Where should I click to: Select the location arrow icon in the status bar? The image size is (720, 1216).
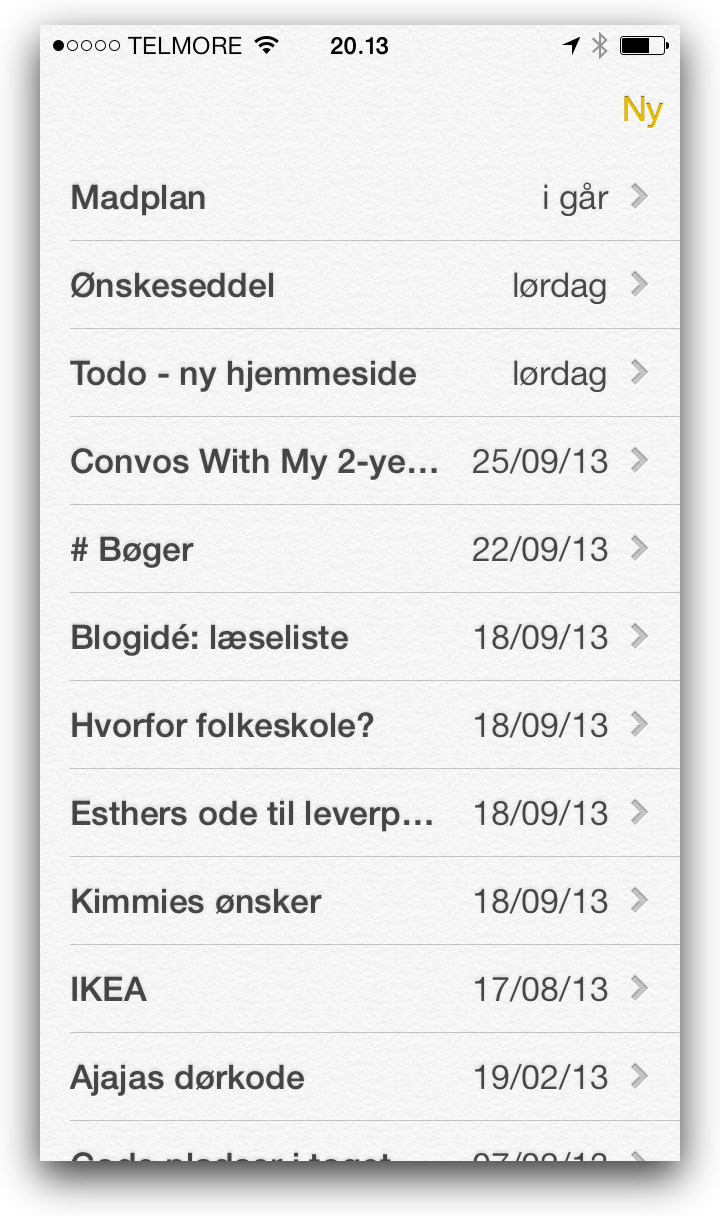point(572,44)
